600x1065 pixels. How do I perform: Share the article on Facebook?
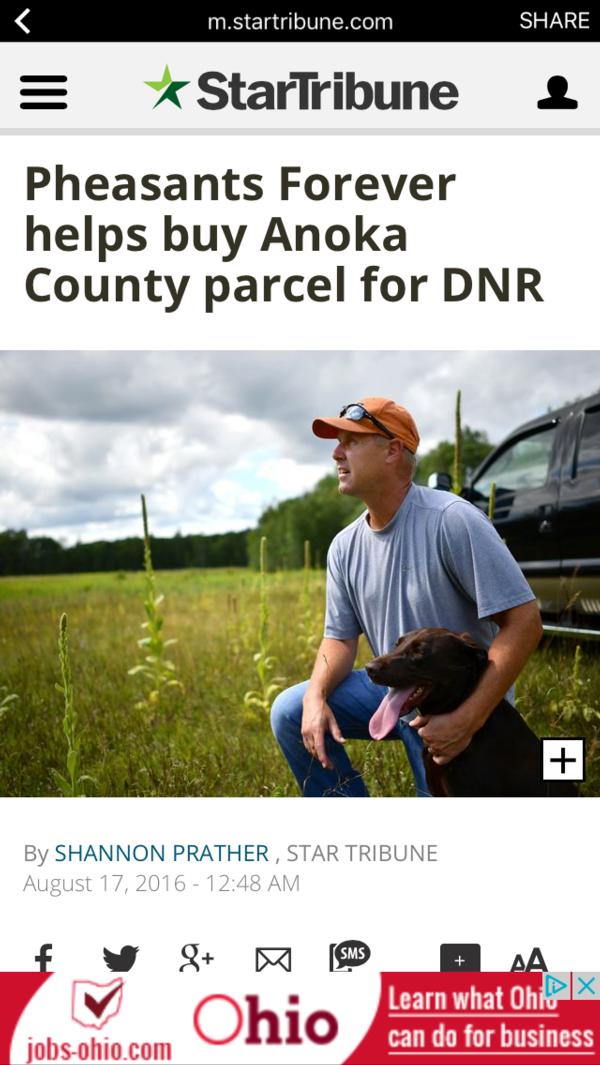[x=43, y=958]
